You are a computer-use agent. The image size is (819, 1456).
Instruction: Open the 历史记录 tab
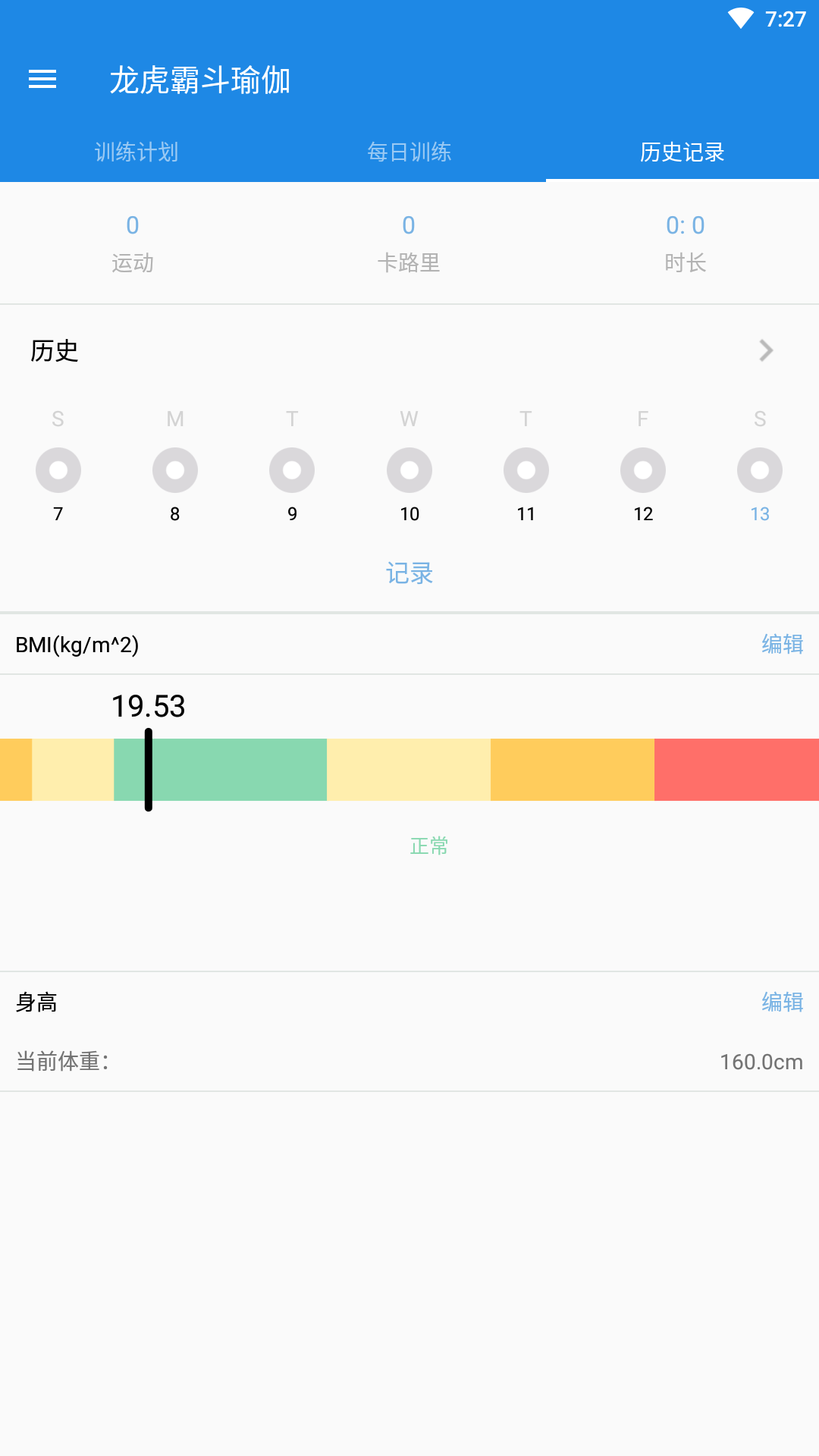(x=680, y=152)
